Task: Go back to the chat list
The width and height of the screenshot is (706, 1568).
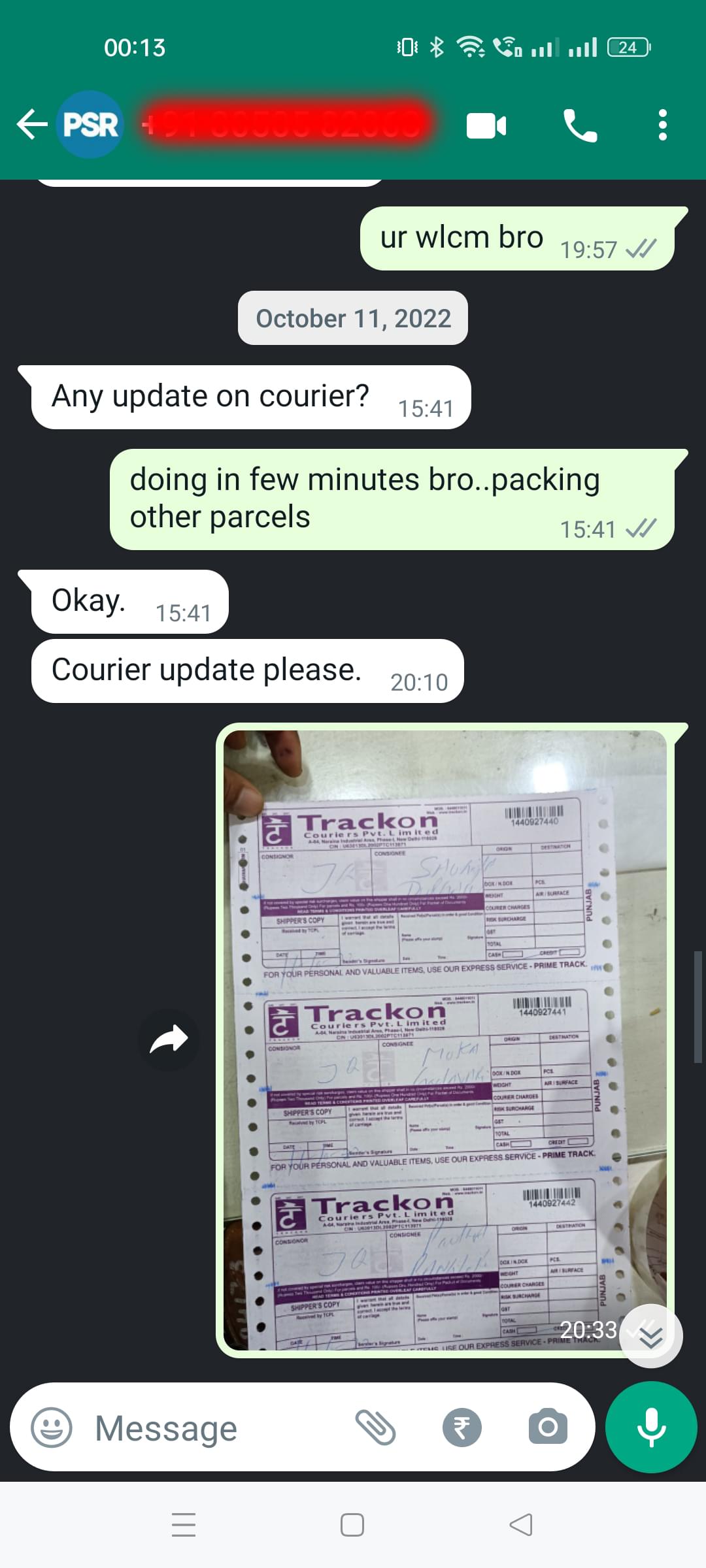Action: (x=31, y=124)
